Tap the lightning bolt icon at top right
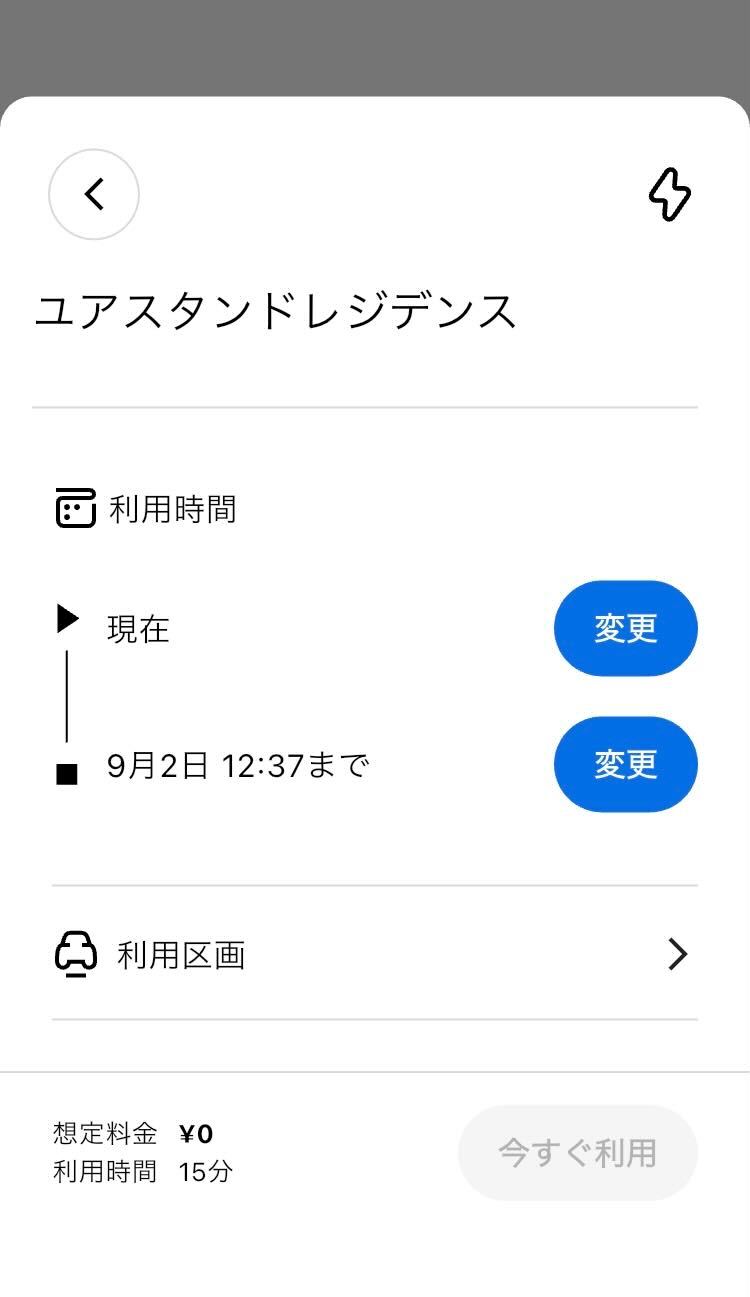The height and width of the screenshot is (1297, 750). coord(668,196)
